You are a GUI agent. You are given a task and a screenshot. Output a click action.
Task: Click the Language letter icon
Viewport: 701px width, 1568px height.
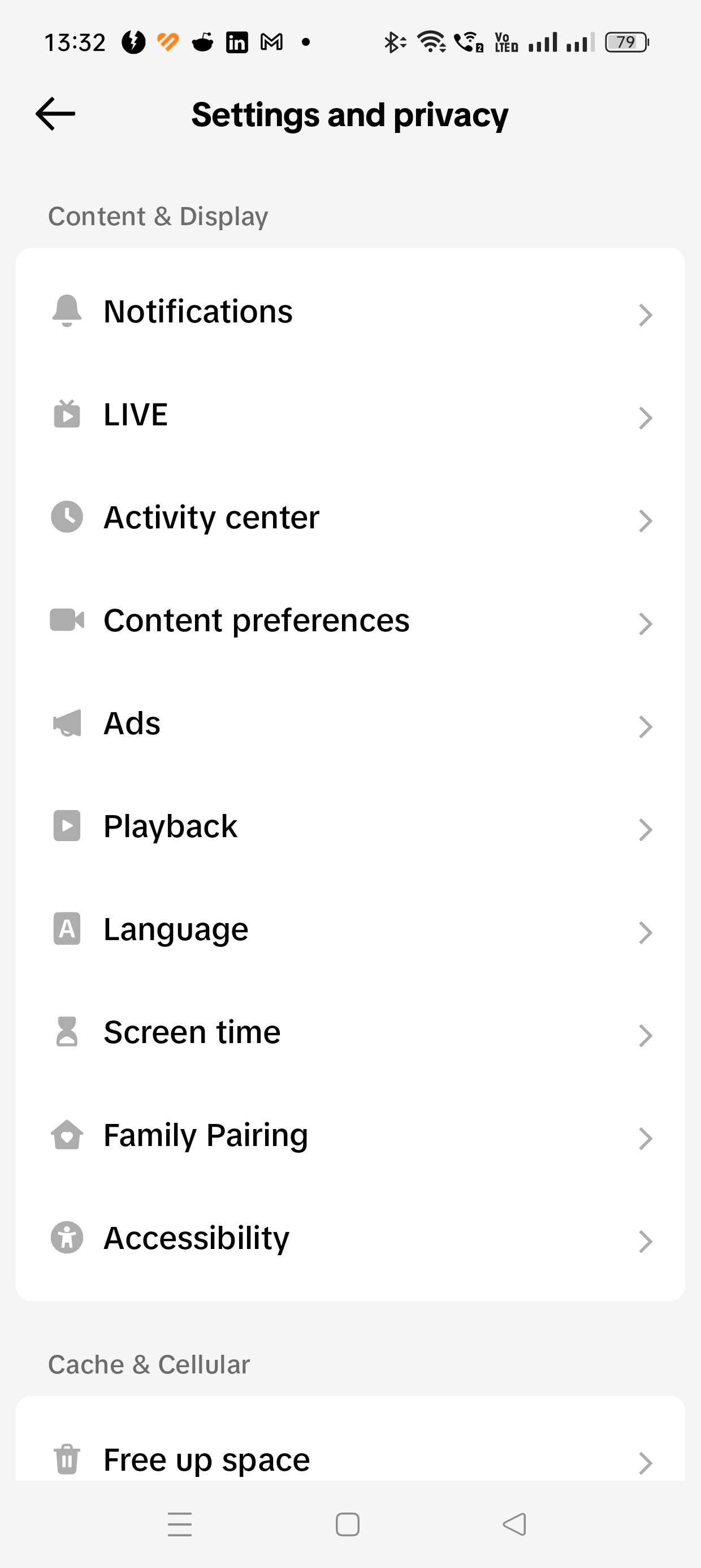67,930
